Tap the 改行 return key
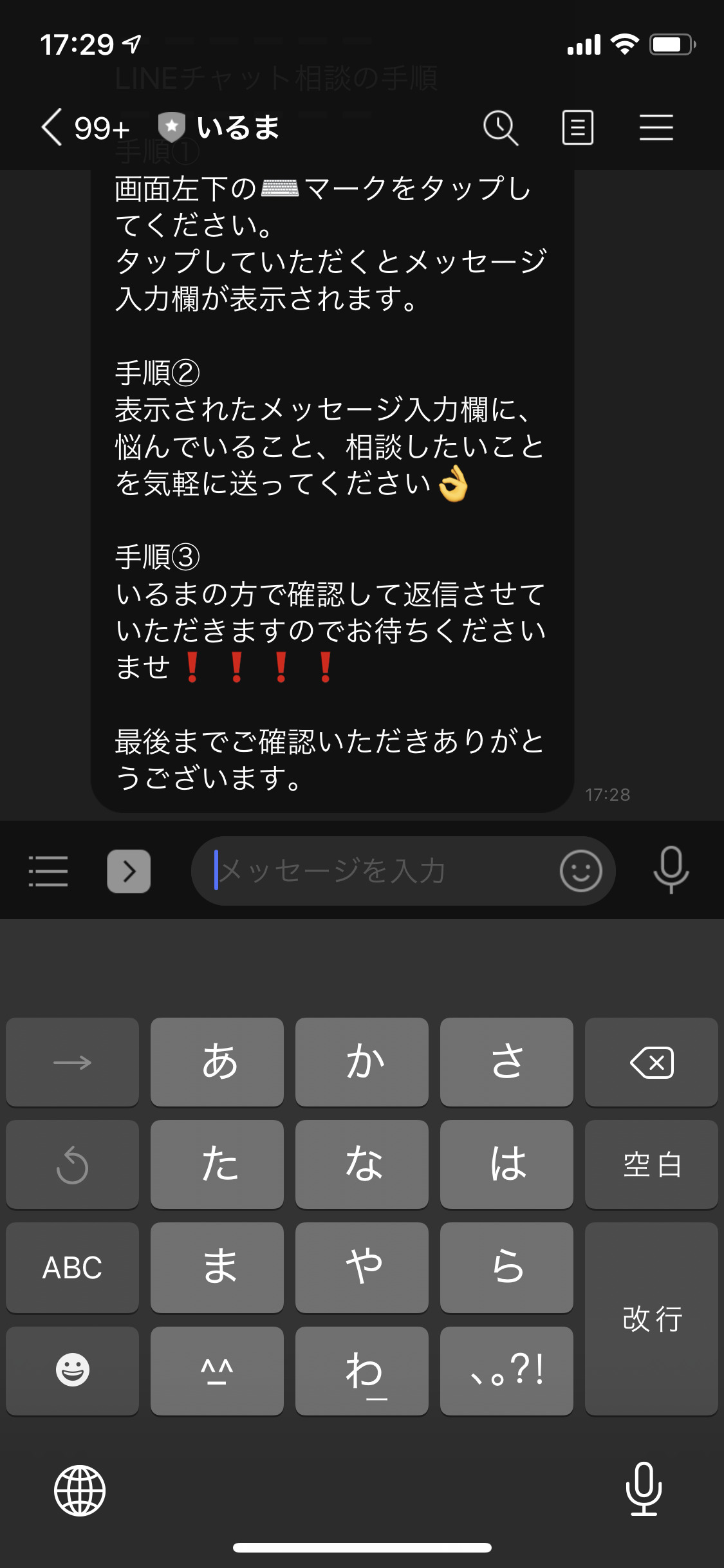The image size is (724, 1568). tap(651, 1319)
